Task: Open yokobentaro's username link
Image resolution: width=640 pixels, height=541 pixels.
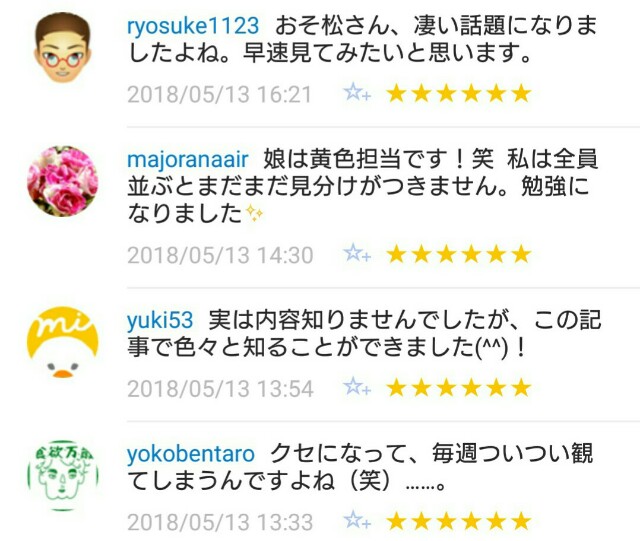Action: [x=191, y=455]
